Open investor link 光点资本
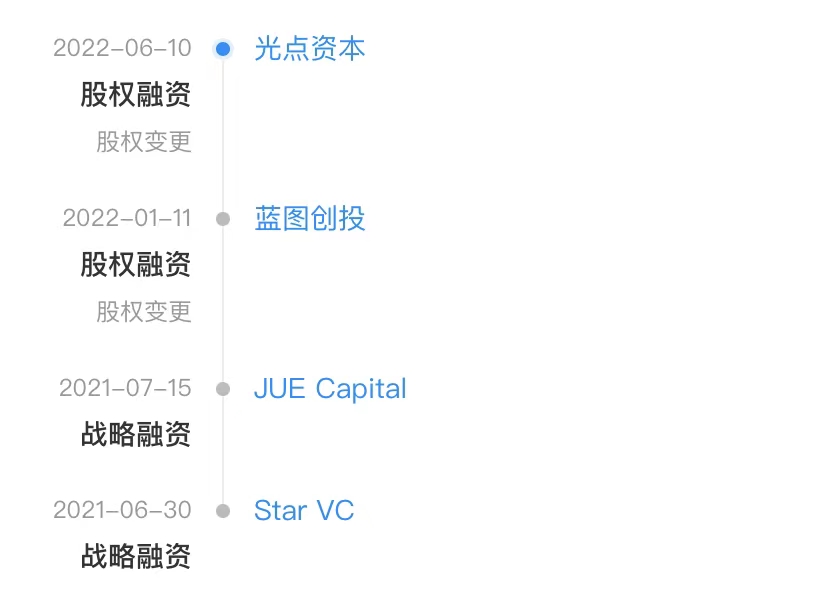 309,48
